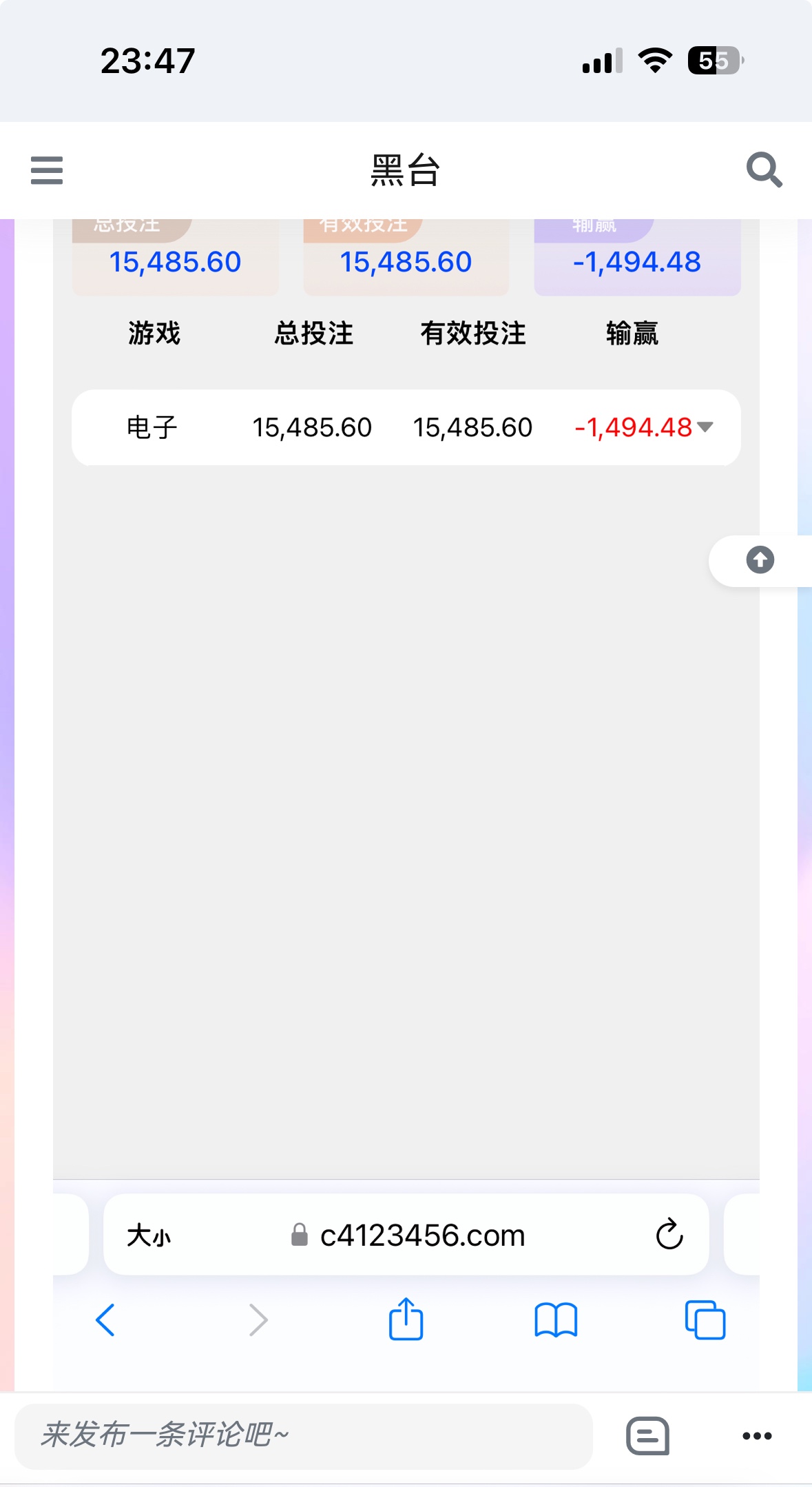Open the hamburger drawer menu
Viewport: 812px width, 1487px height.
47,170
